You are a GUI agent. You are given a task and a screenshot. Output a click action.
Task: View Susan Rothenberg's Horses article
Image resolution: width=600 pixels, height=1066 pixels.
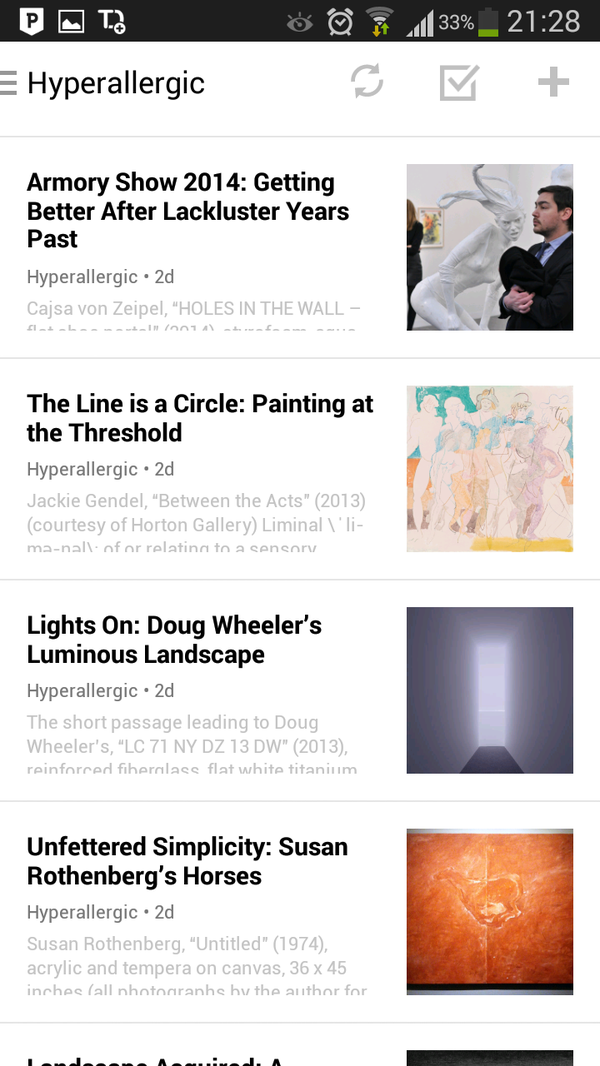187,861
